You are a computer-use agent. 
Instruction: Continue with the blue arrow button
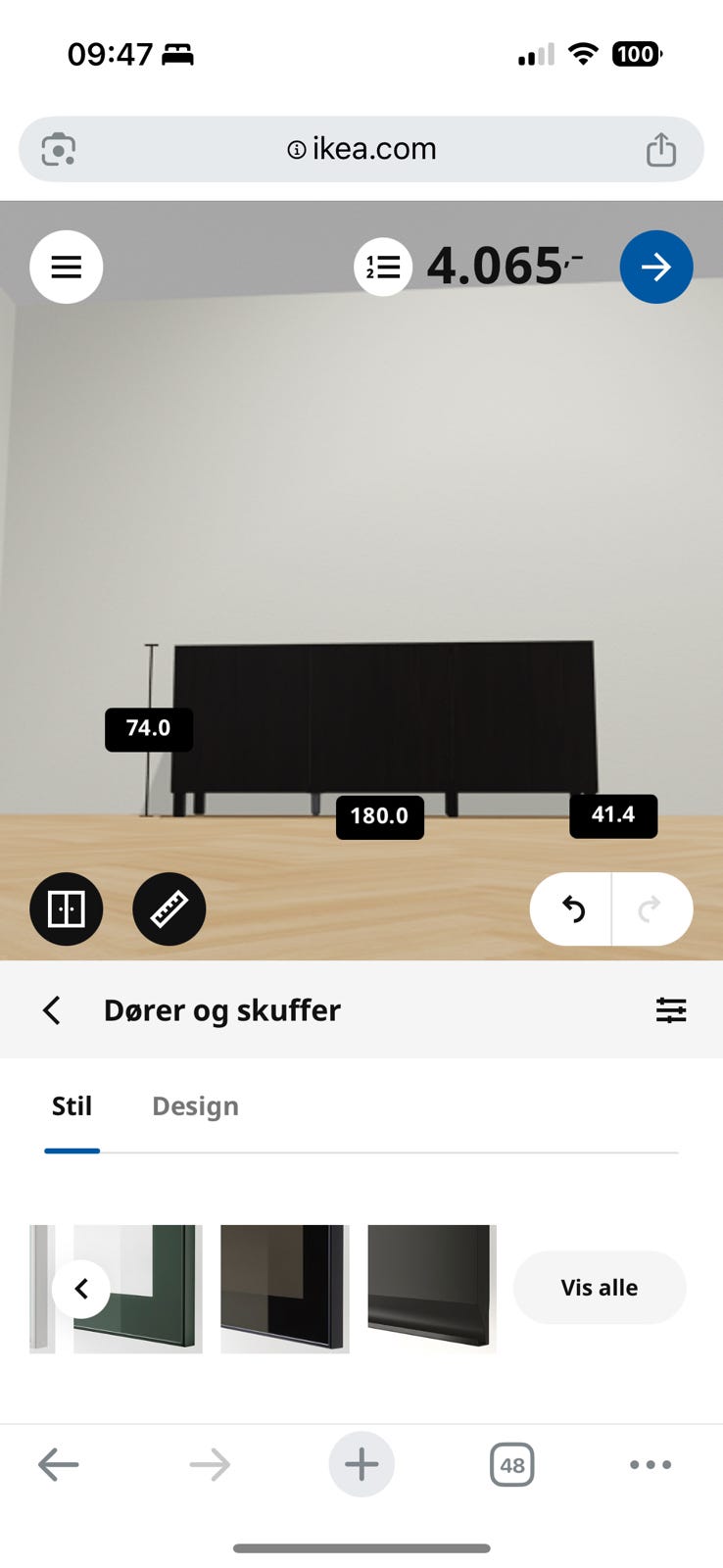(656, 267)
